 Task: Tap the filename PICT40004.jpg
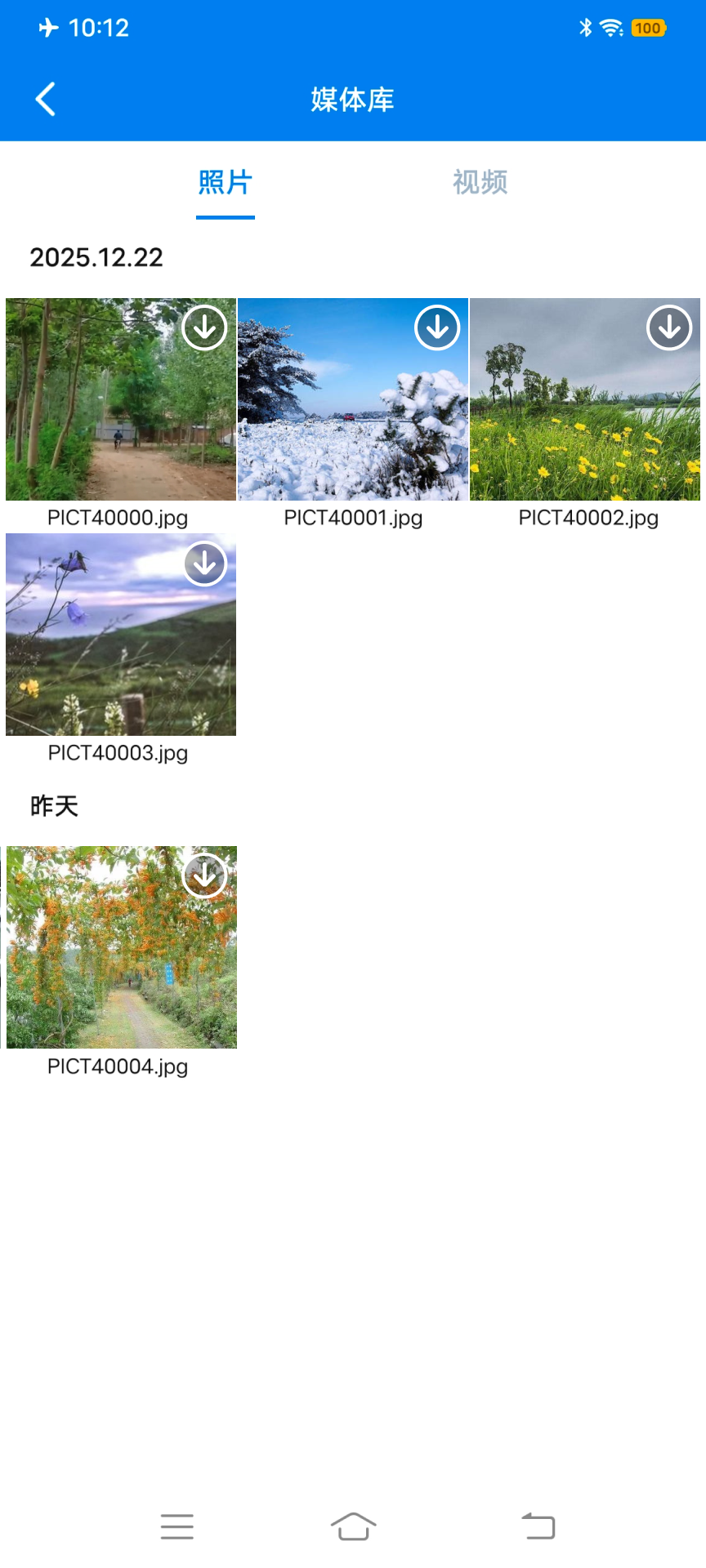point(117,1066)
